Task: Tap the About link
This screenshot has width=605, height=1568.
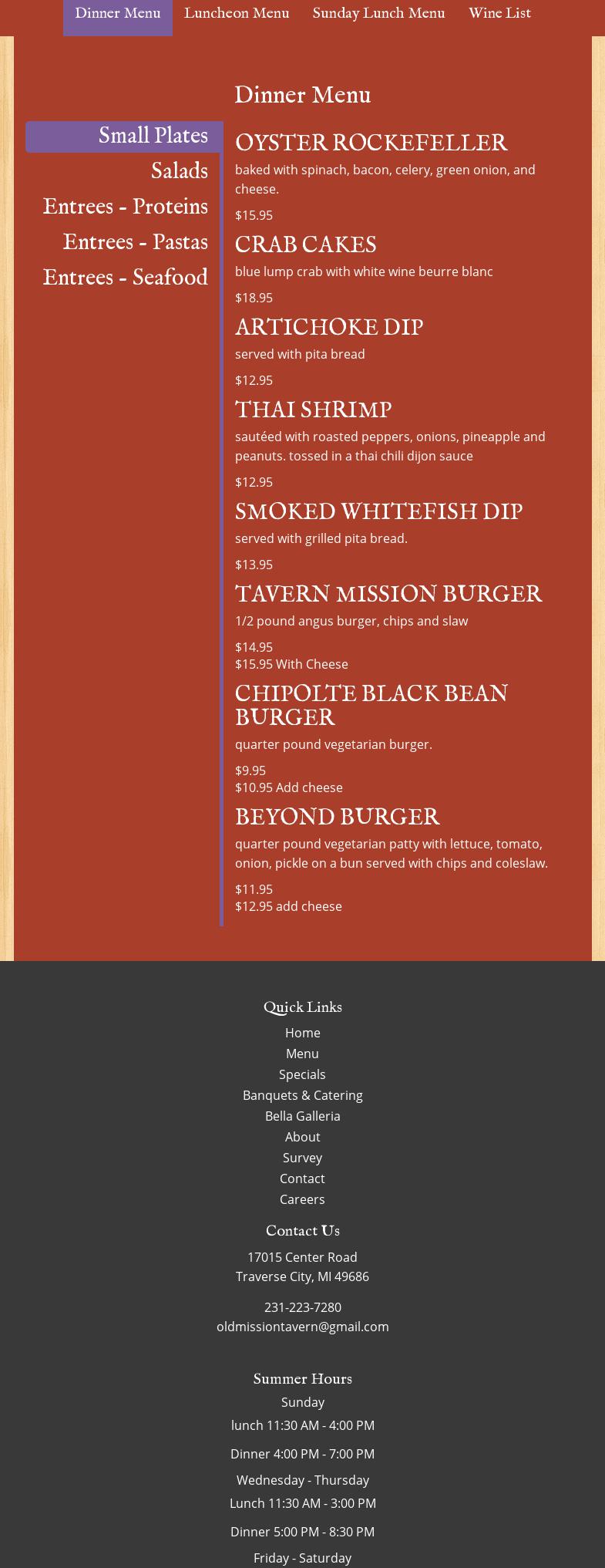Action: point(302,1137)
